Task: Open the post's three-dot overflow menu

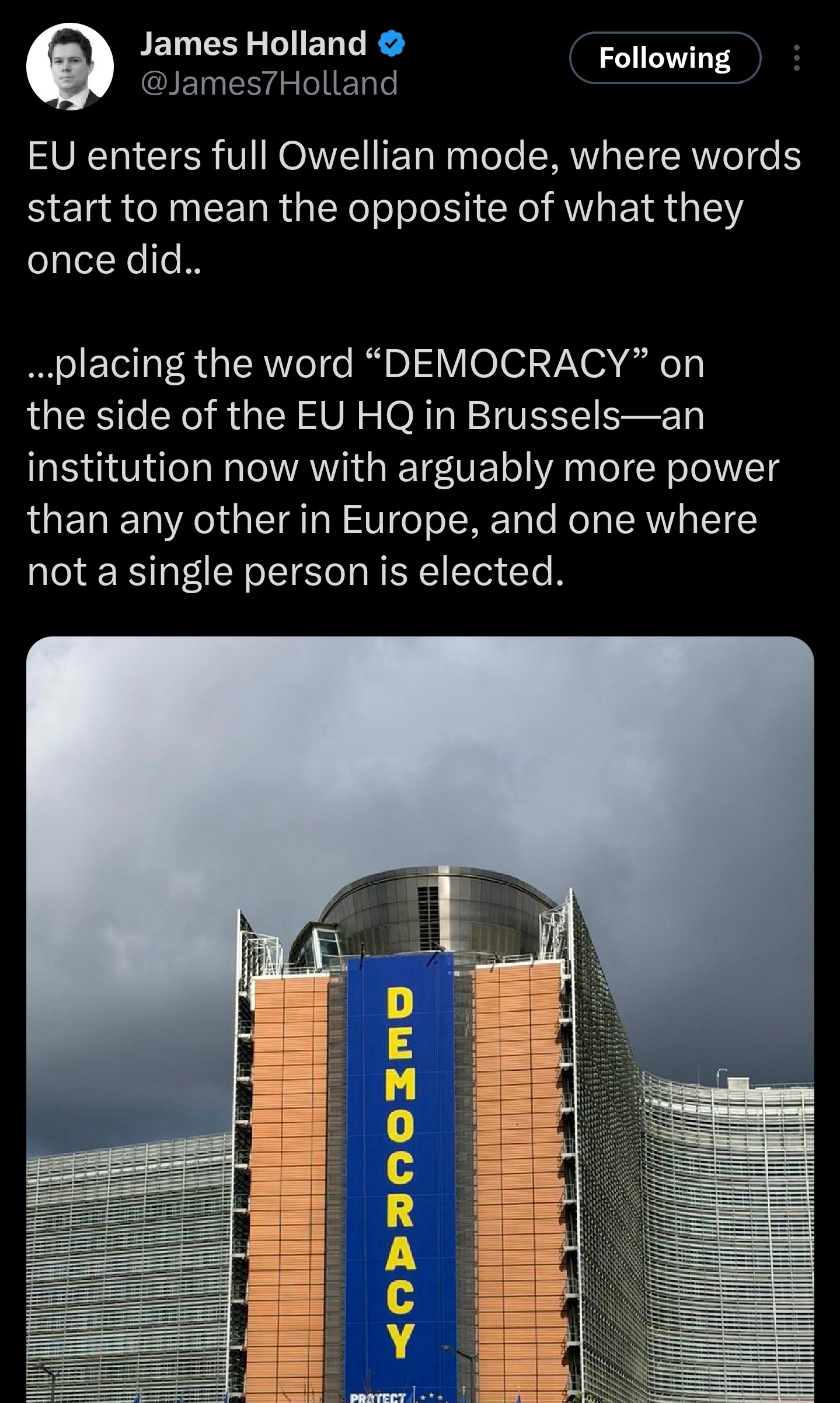Action: point(797,59)
